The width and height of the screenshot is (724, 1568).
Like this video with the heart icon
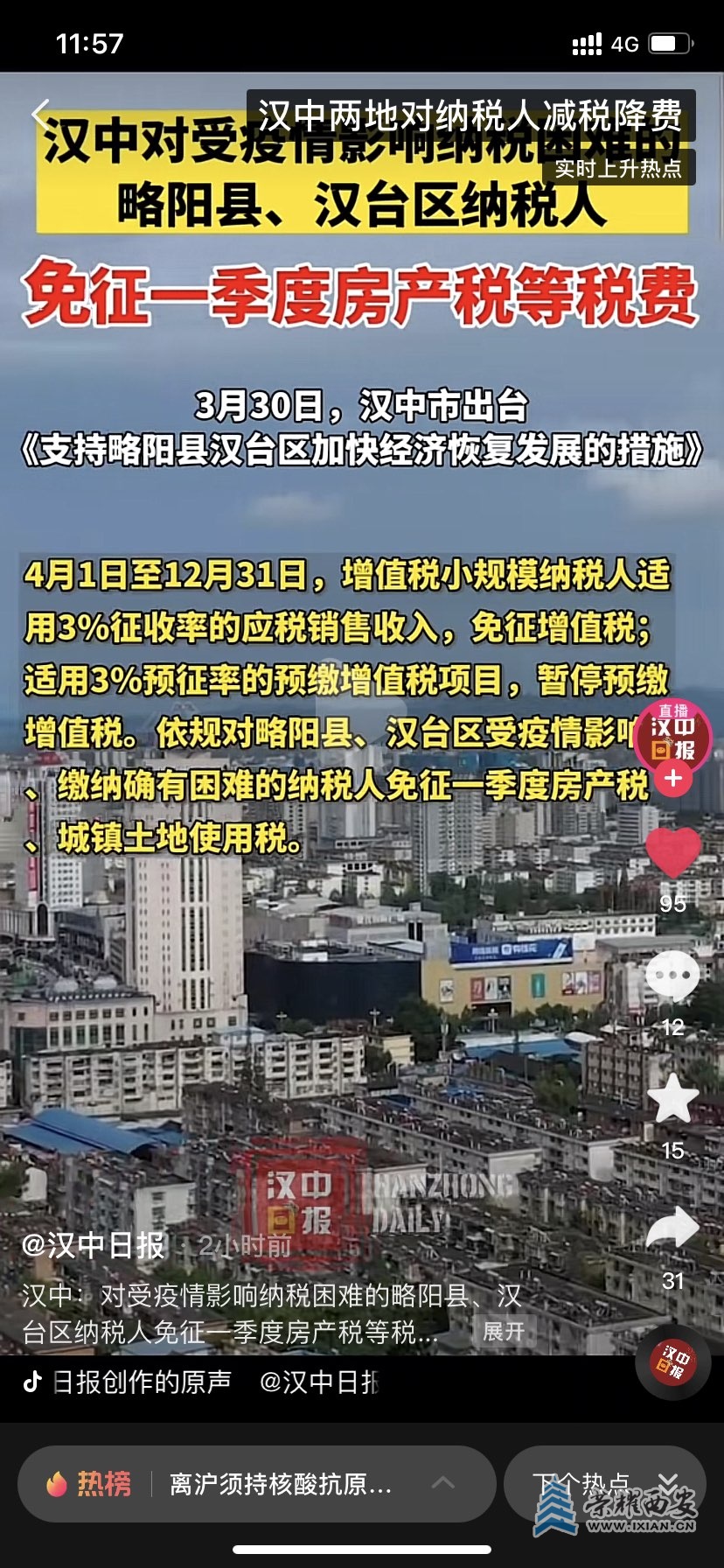672,852
